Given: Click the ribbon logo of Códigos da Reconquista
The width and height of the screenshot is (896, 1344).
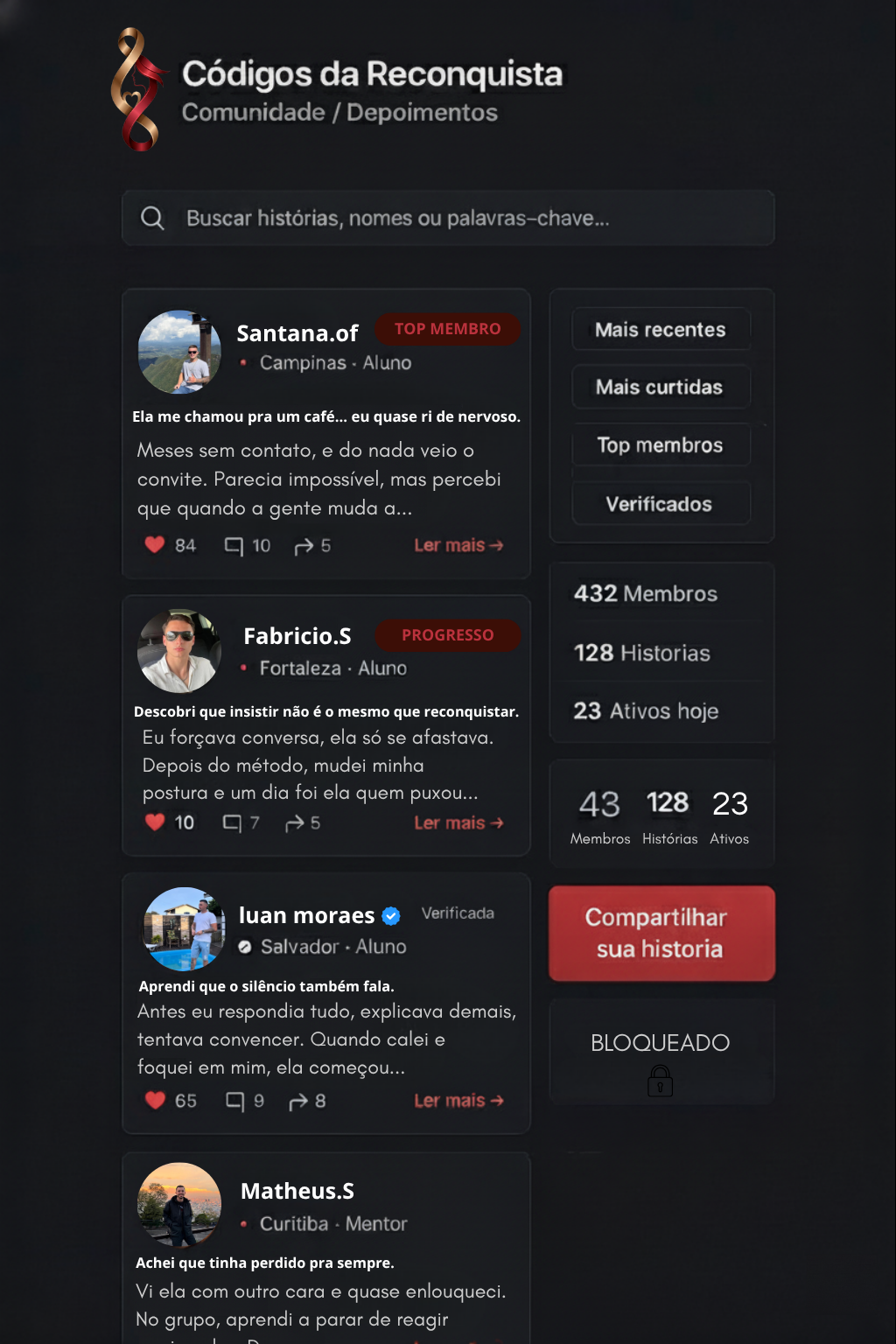Looking at the screenshot, I should (x=136, y=87).
